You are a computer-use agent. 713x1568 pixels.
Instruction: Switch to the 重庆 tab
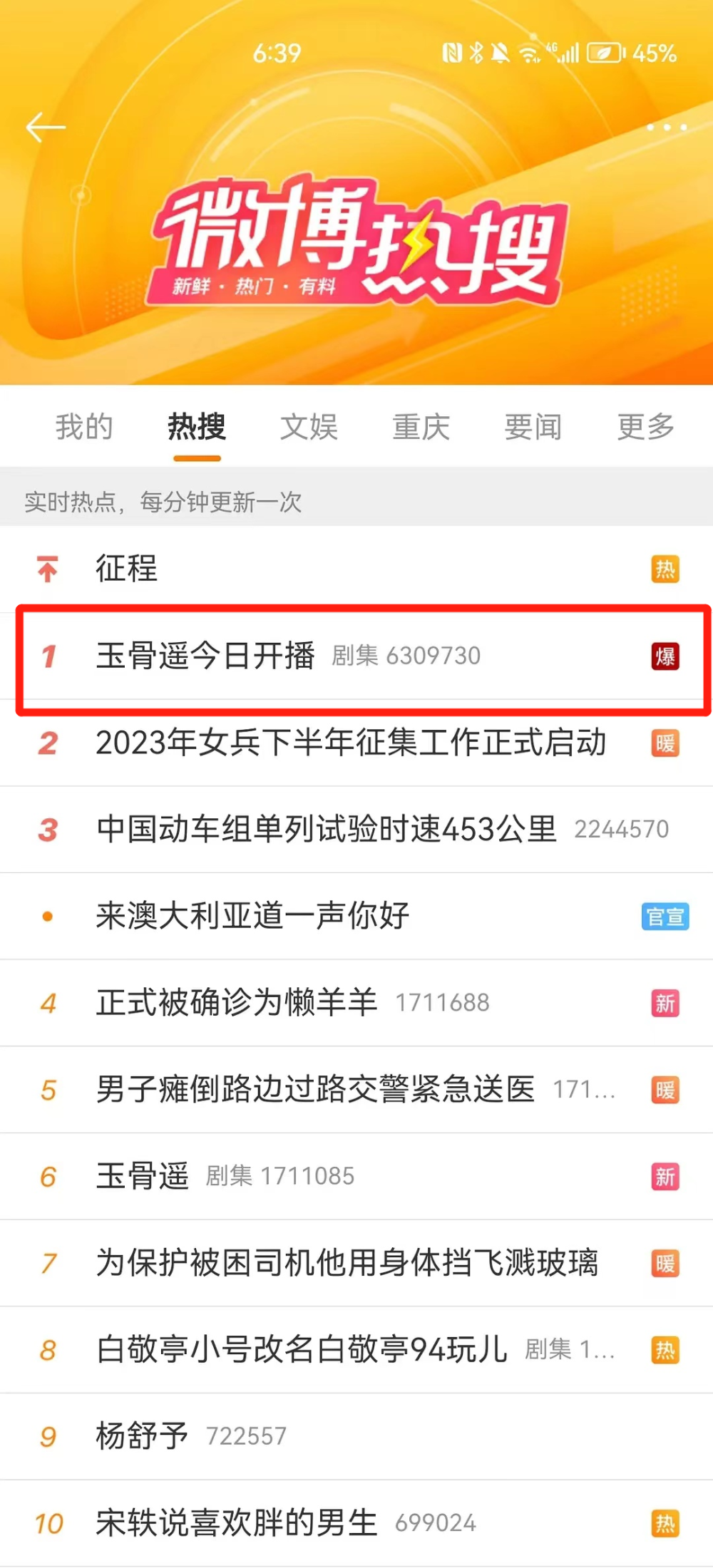421,427
